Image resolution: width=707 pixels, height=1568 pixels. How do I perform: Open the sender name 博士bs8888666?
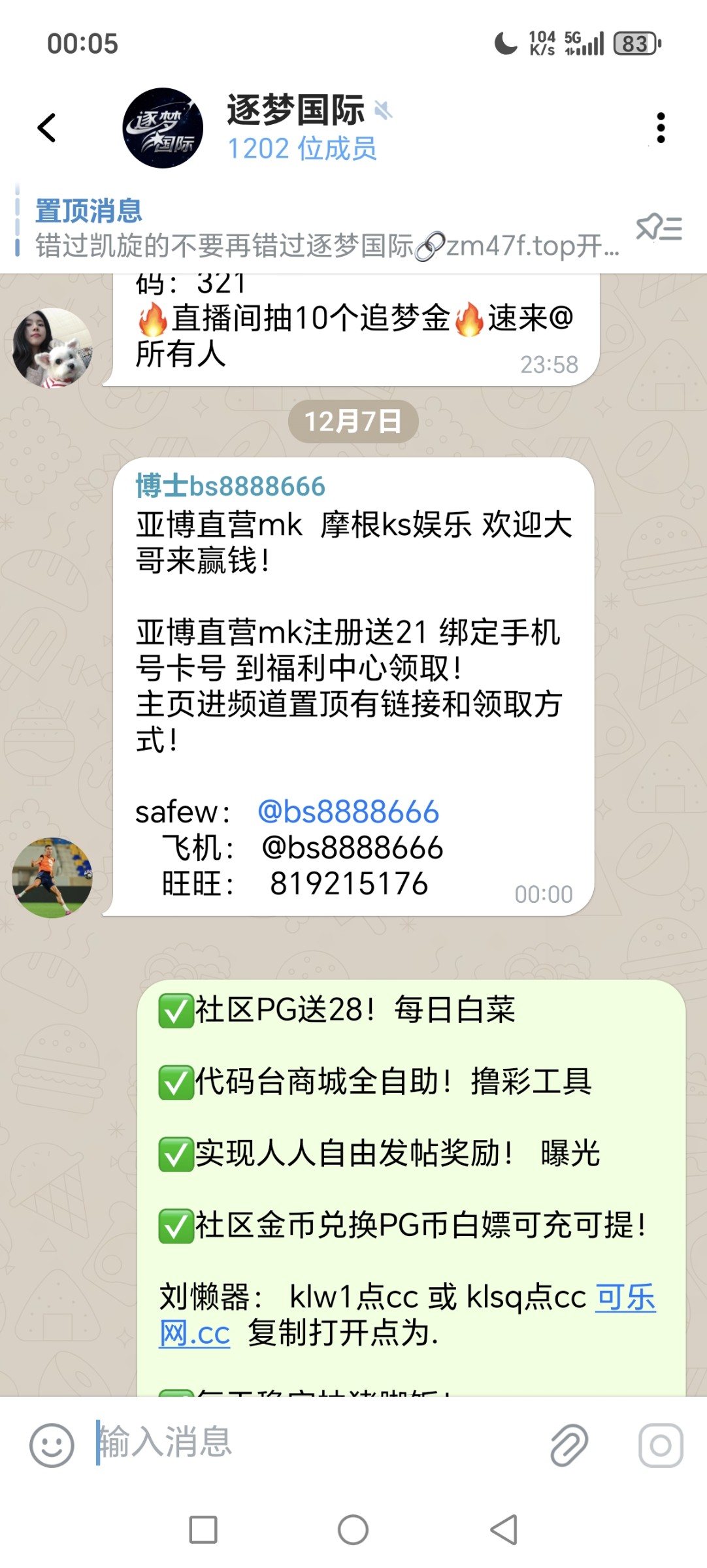click(230, 486)
